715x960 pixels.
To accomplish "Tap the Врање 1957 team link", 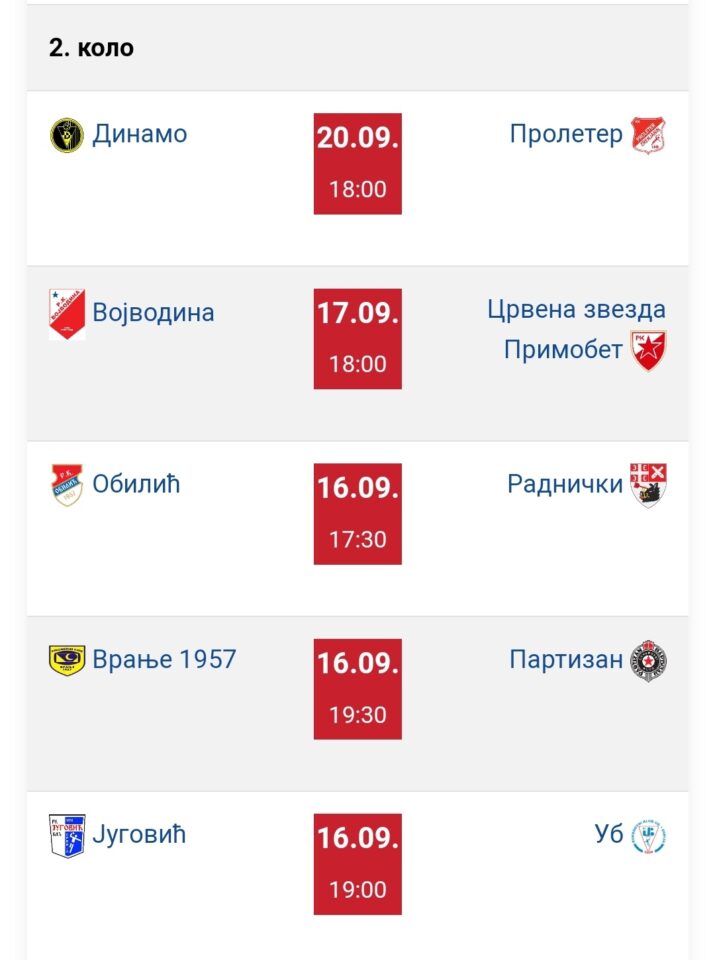I will coord(164,660).
